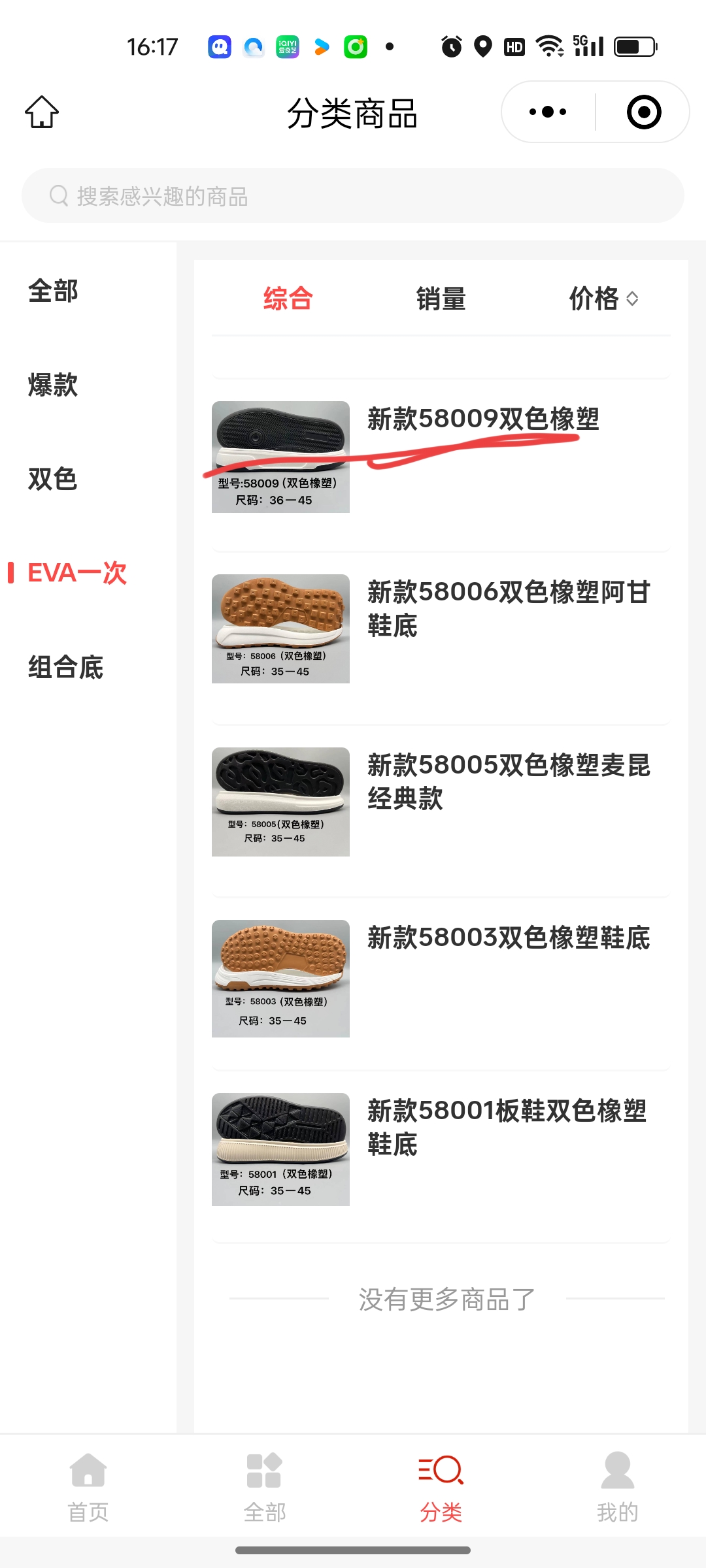Select the 组合底 category
Image resolution: width=706 pixels, height=1568 pixels.
point(65,667)
